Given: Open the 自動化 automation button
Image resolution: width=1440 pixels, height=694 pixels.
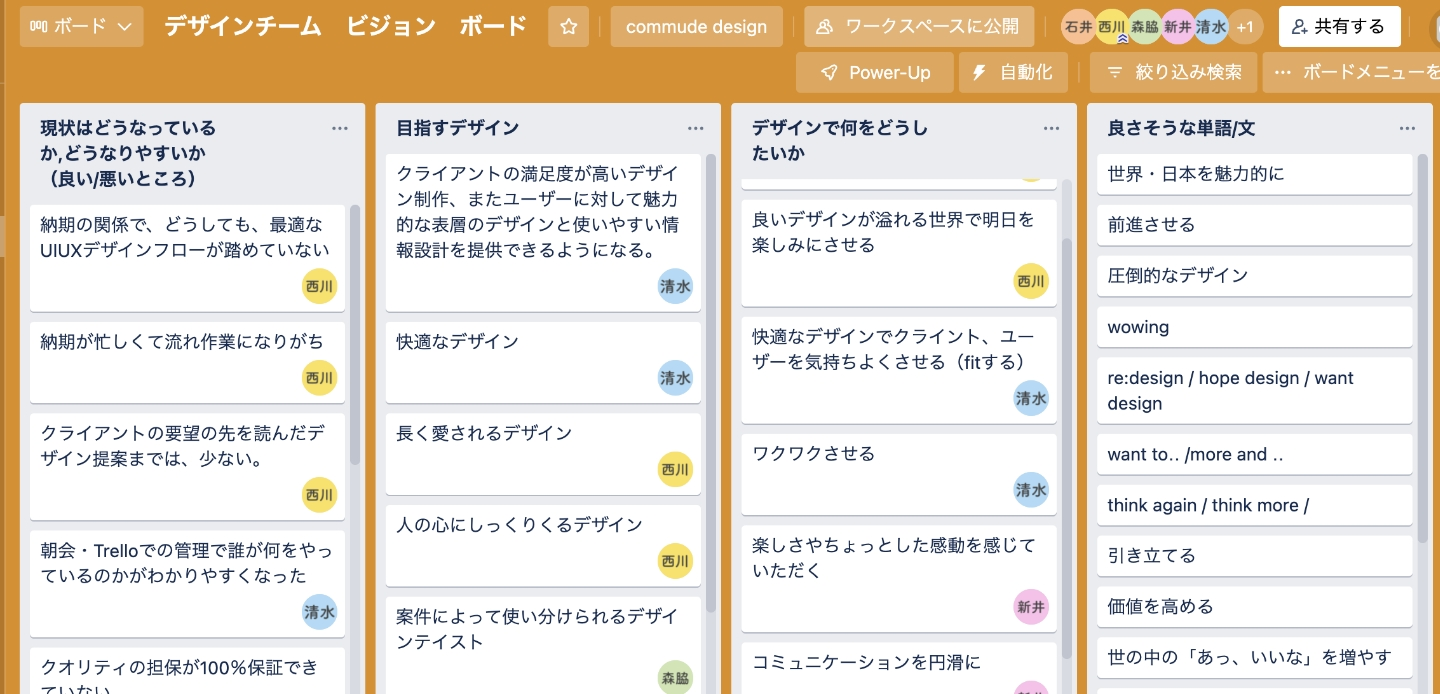Looking at the screenshot, I should pyautogui.click(x=1012, y=72).
